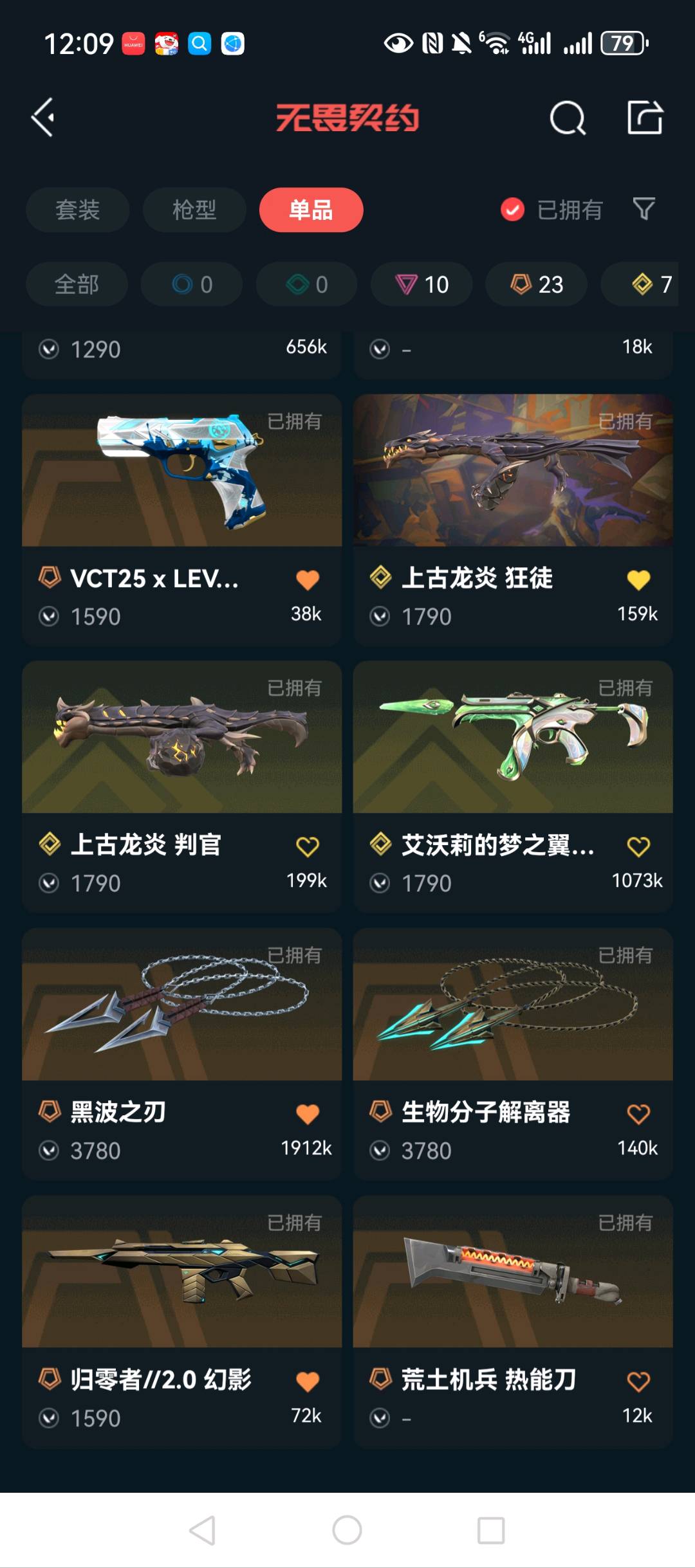Switch to the 枪型 tab

194,210
